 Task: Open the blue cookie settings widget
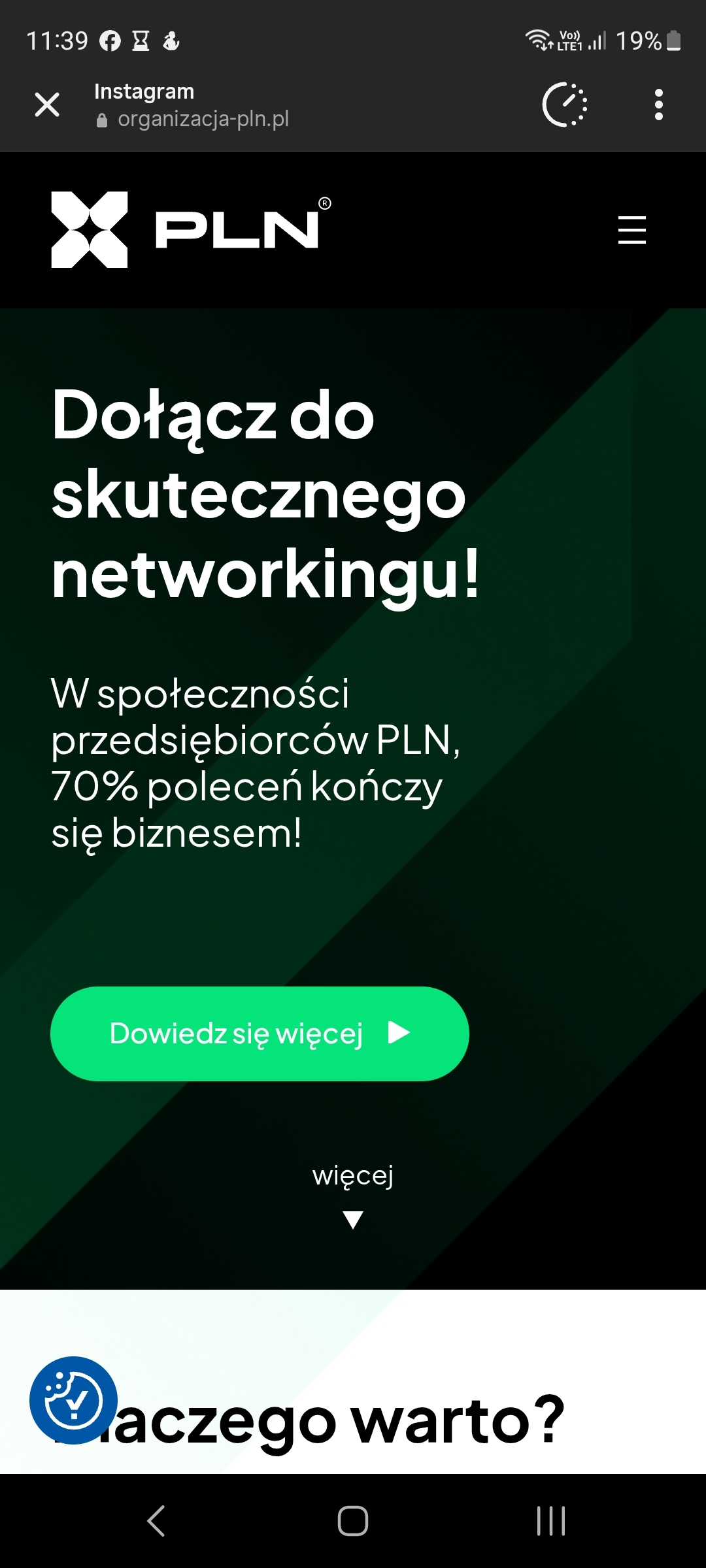[x=73, y=1399]
